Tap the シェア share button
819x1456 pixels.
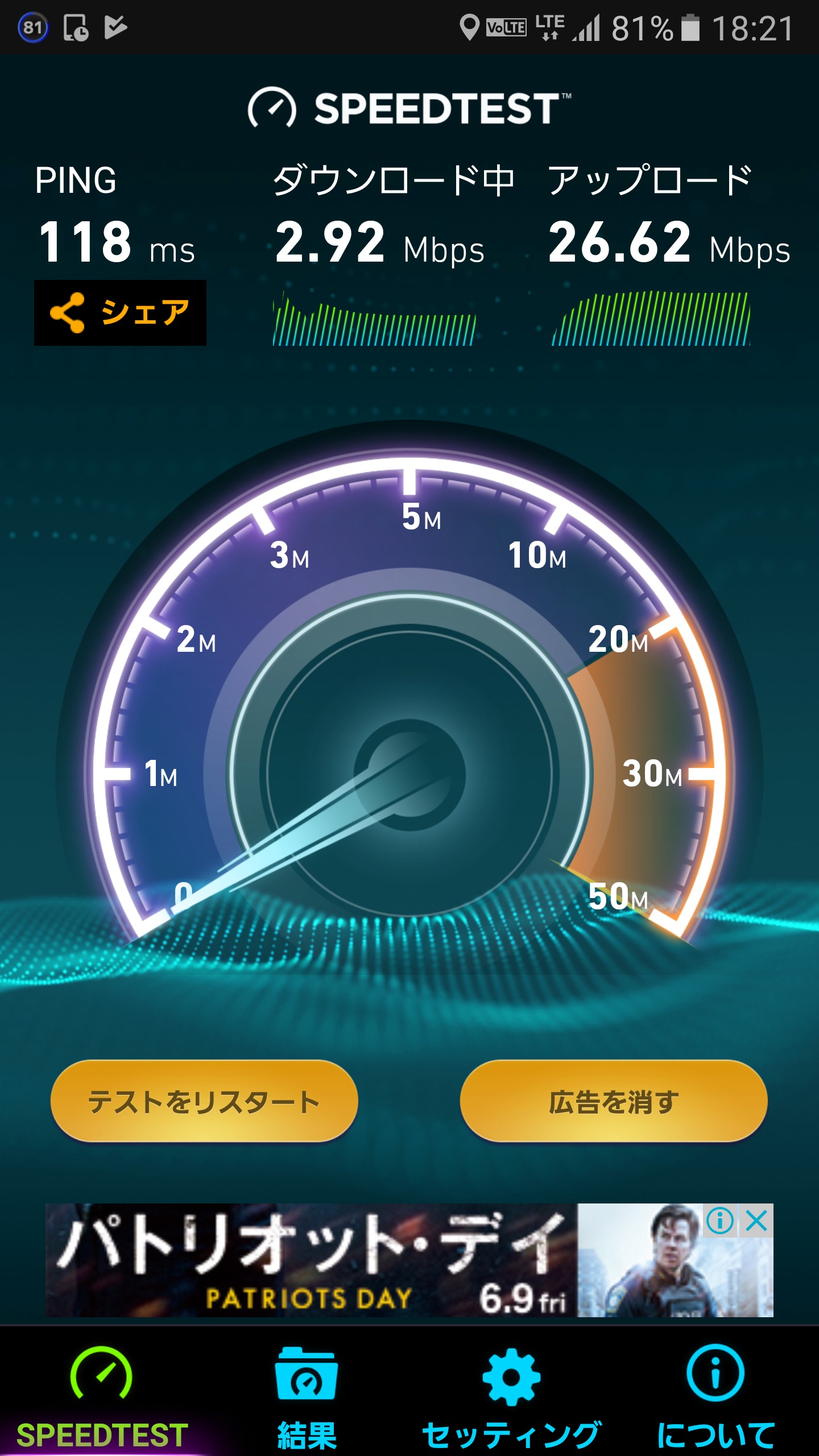(x=120, y=313)
